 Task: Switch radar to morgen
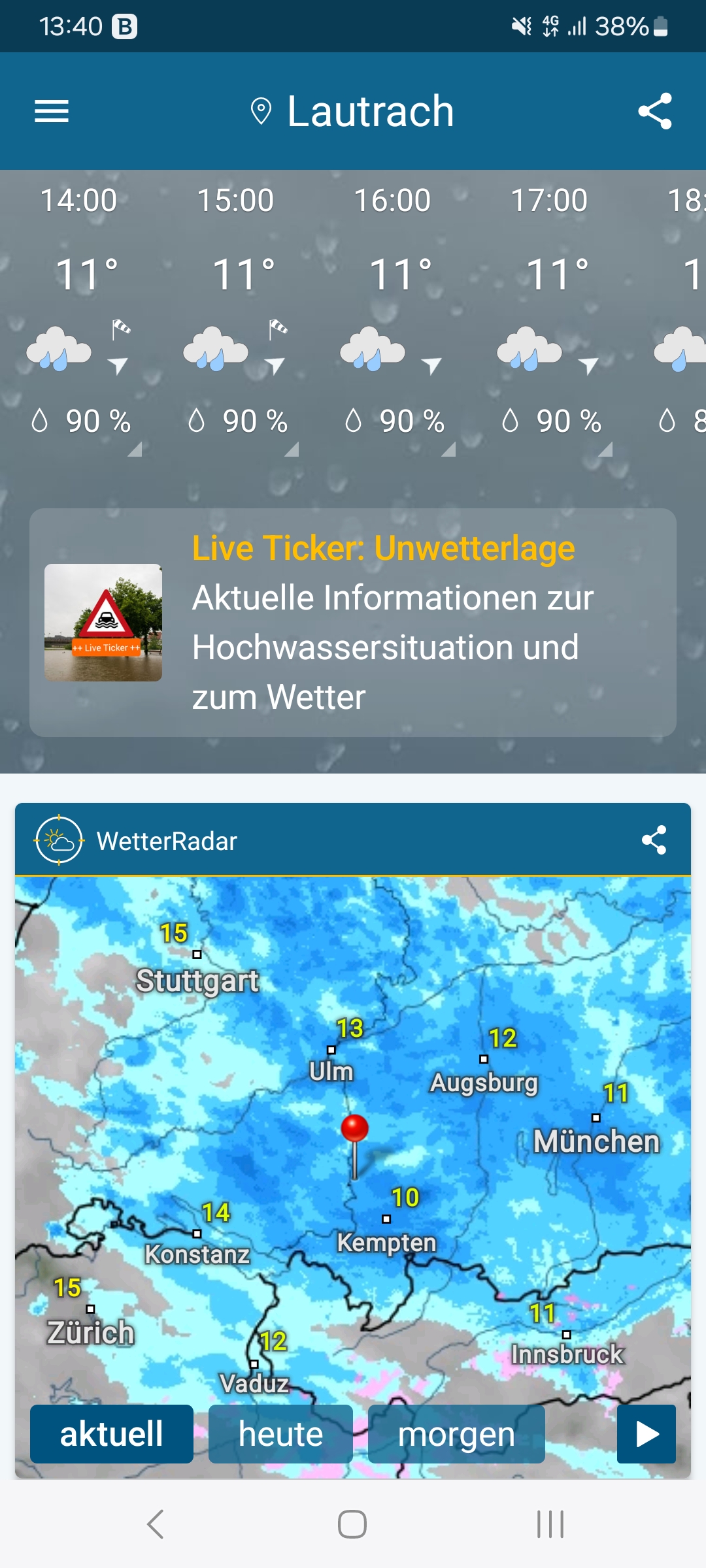click(456, 1434)
